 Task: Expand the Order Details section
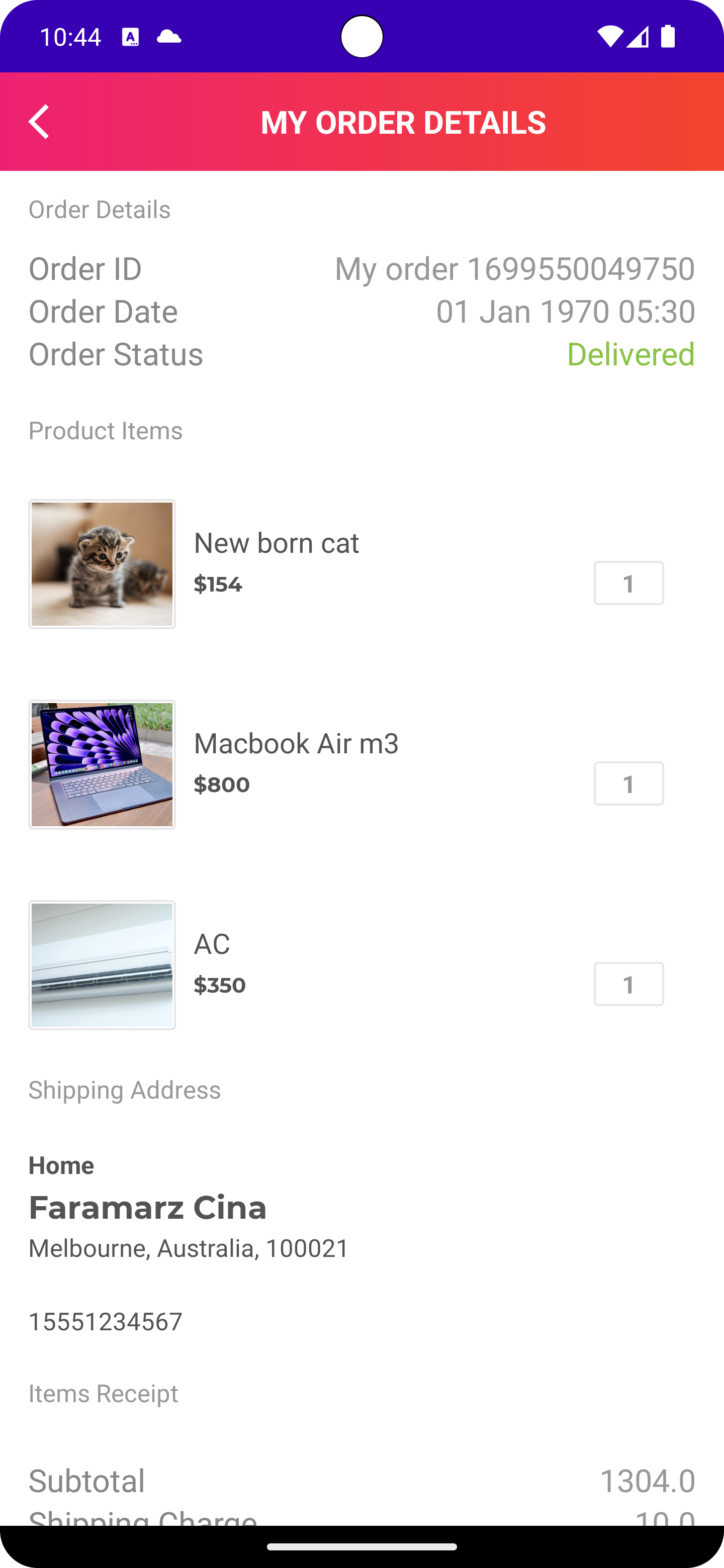click(x=99, y=210)
